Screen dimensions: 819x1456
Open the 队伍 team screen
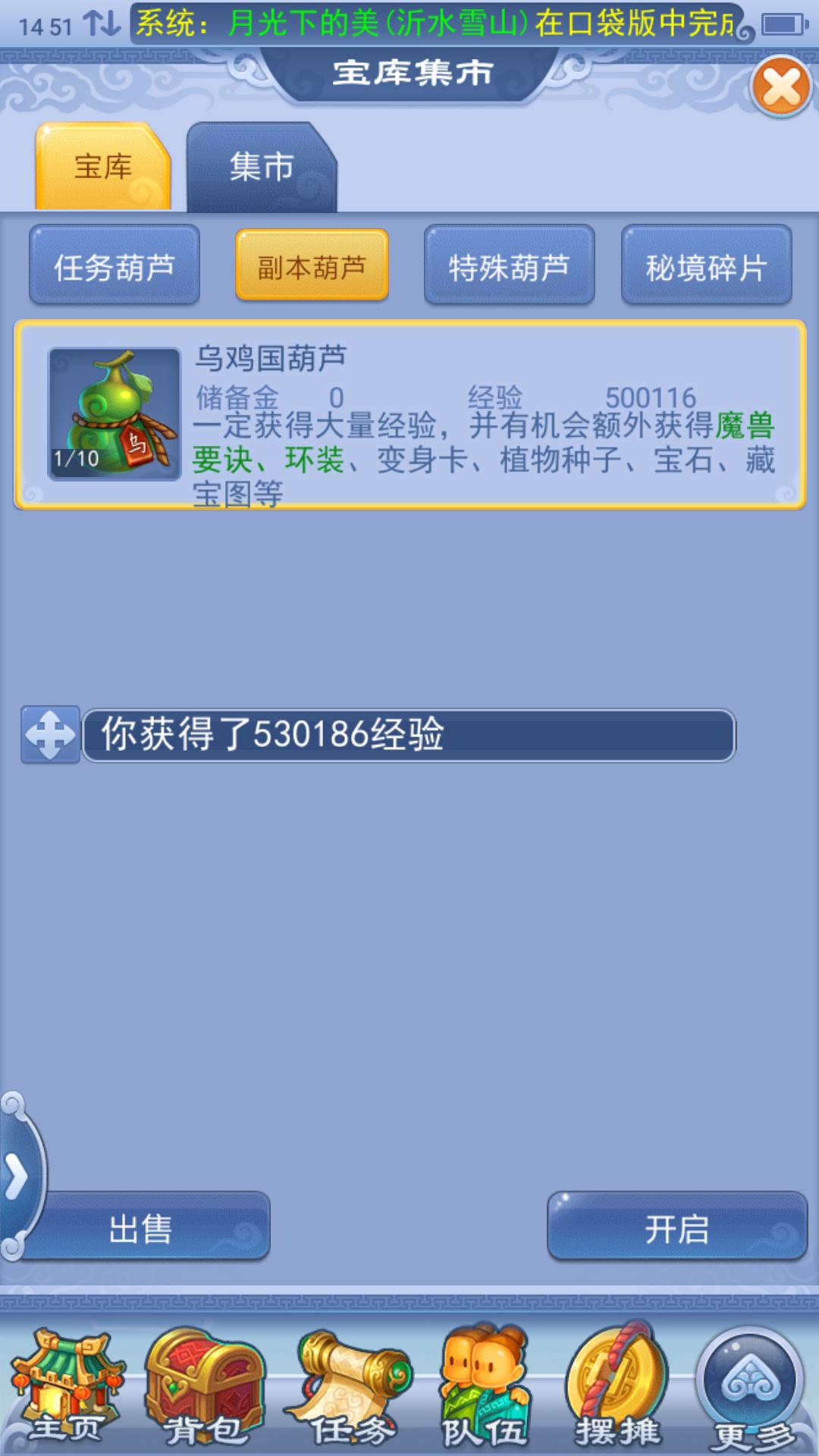[x=485, y=1388]
